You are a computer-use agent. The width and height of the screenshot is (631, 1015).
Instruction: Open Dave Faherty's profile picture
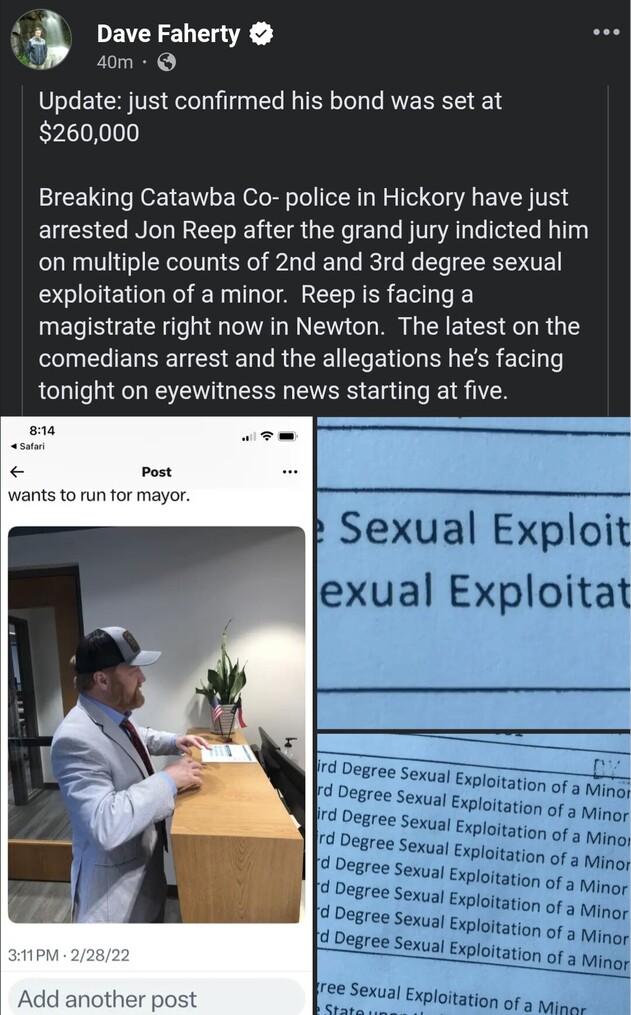(41, 40)
